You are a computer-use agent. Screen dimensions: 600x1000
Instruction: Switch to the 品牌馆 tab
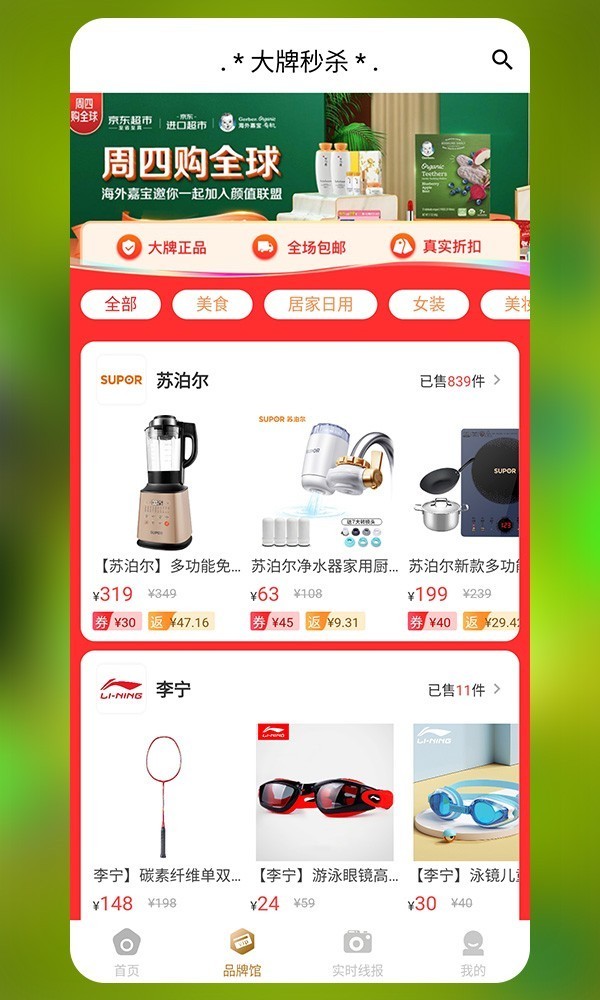(x=242, y=953)
